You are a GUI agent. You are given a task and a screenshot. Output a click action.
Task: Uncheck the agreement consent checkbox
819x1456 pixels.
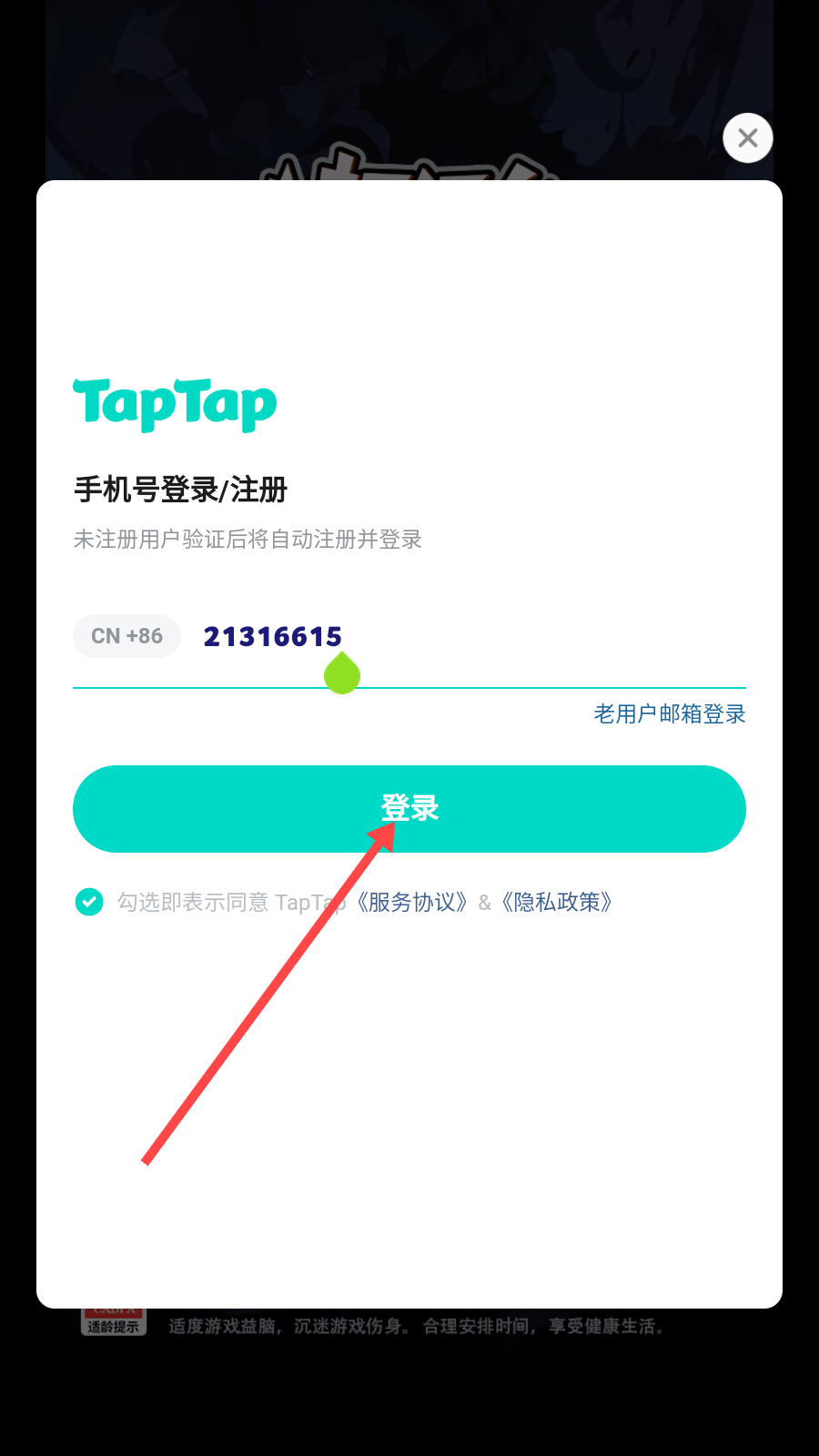[89, 902]
